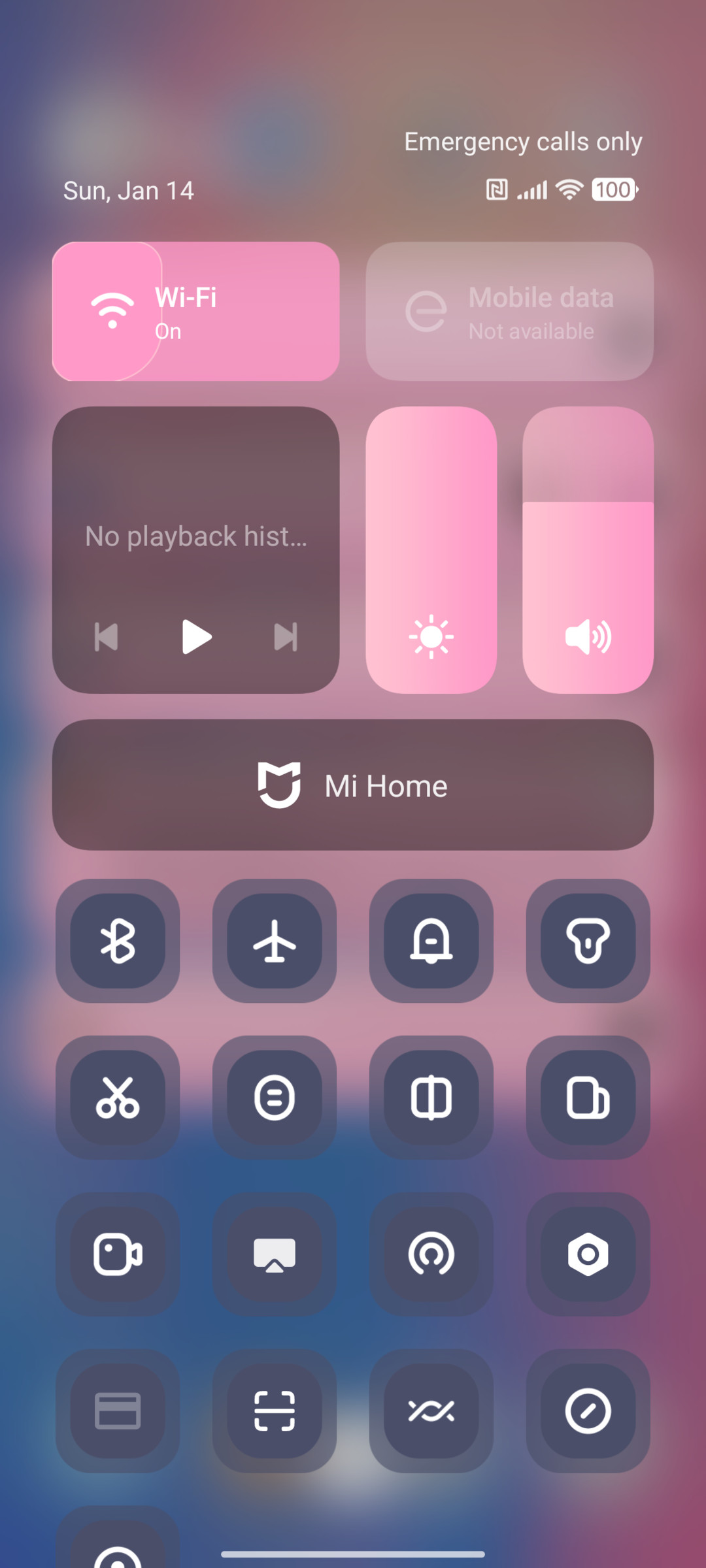Play media in the playback card
706x1568 pixels.
[196, 636]
